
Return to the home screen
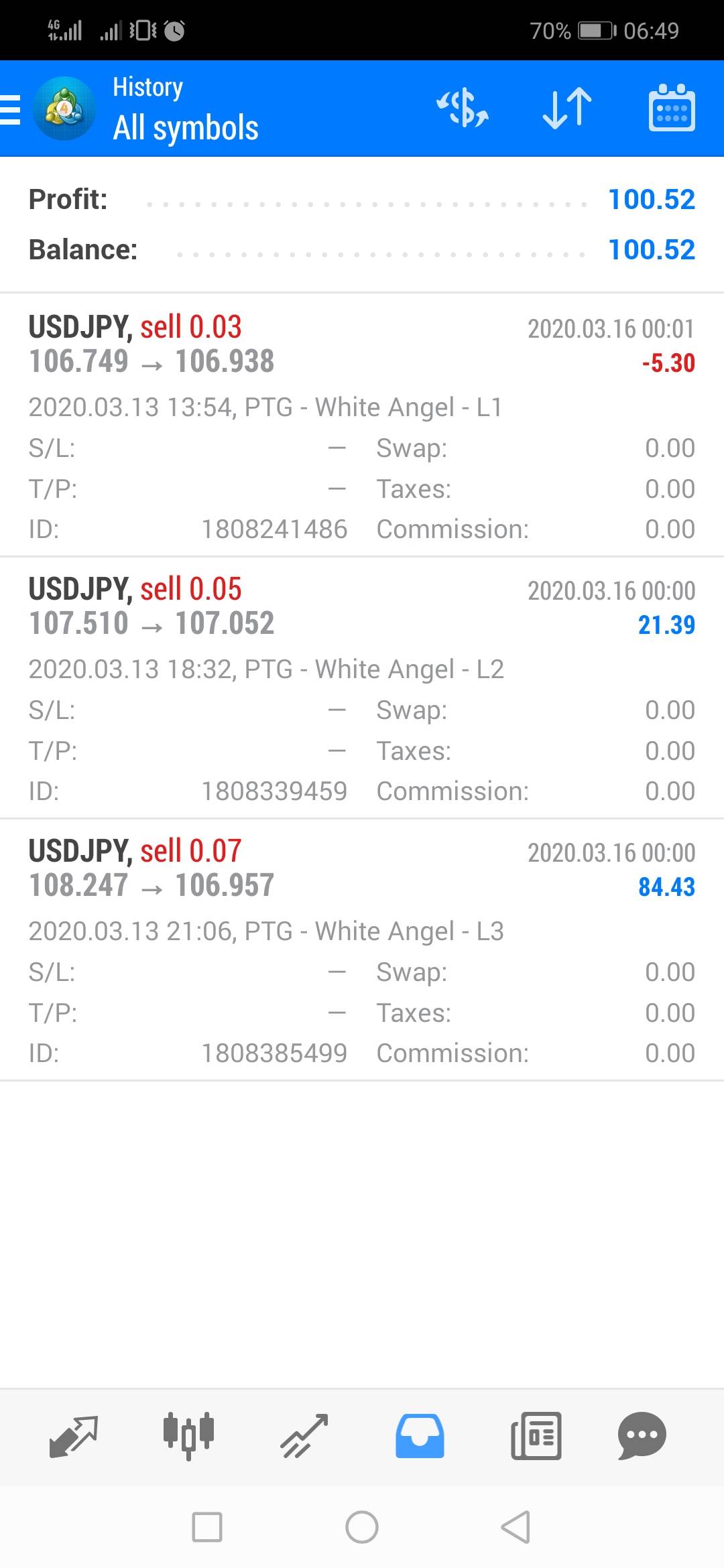click(x=362, y=1527)
